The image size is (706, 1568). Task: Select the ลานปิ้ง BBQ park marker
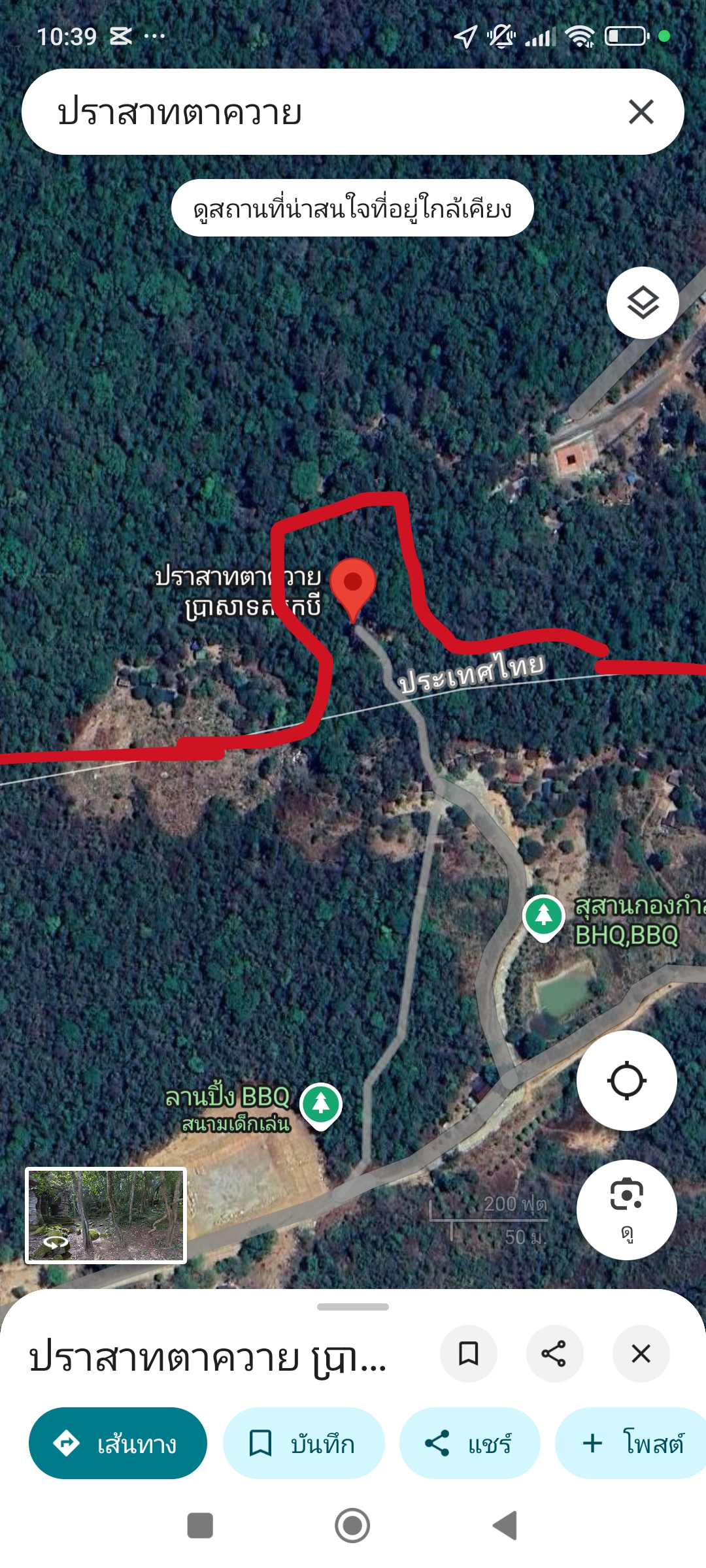pyautogui.click(x=320, y=1104)
